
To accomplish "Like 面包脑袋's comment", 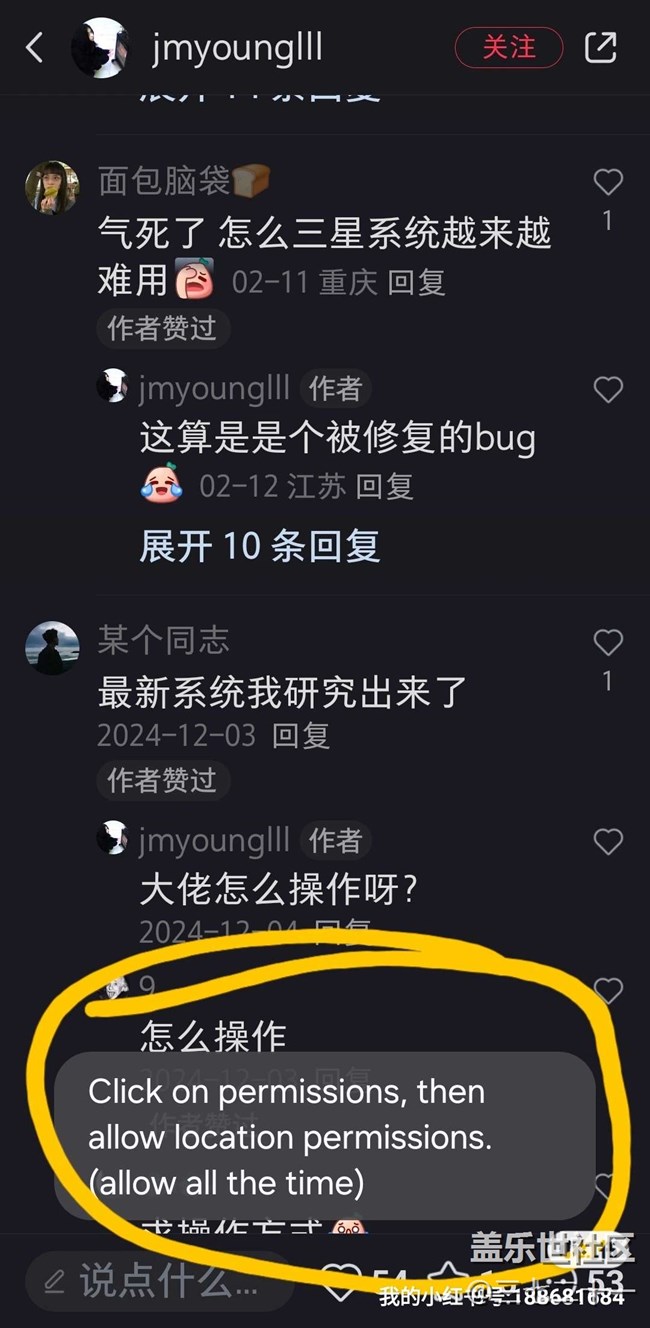I will [x=608, y=183].
